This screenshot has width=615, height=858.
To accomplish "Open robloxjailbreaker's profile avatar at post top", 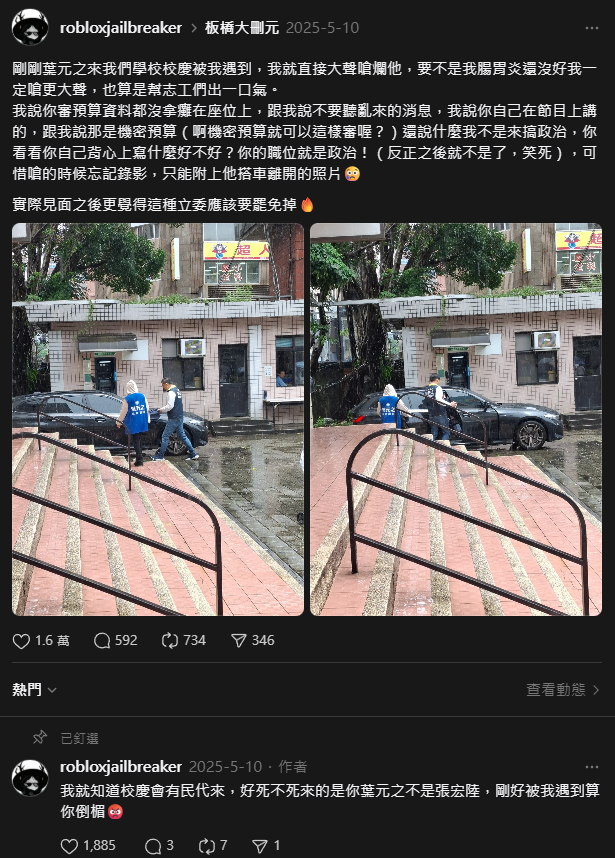I will pyautogui.click(x=30, y=27).
